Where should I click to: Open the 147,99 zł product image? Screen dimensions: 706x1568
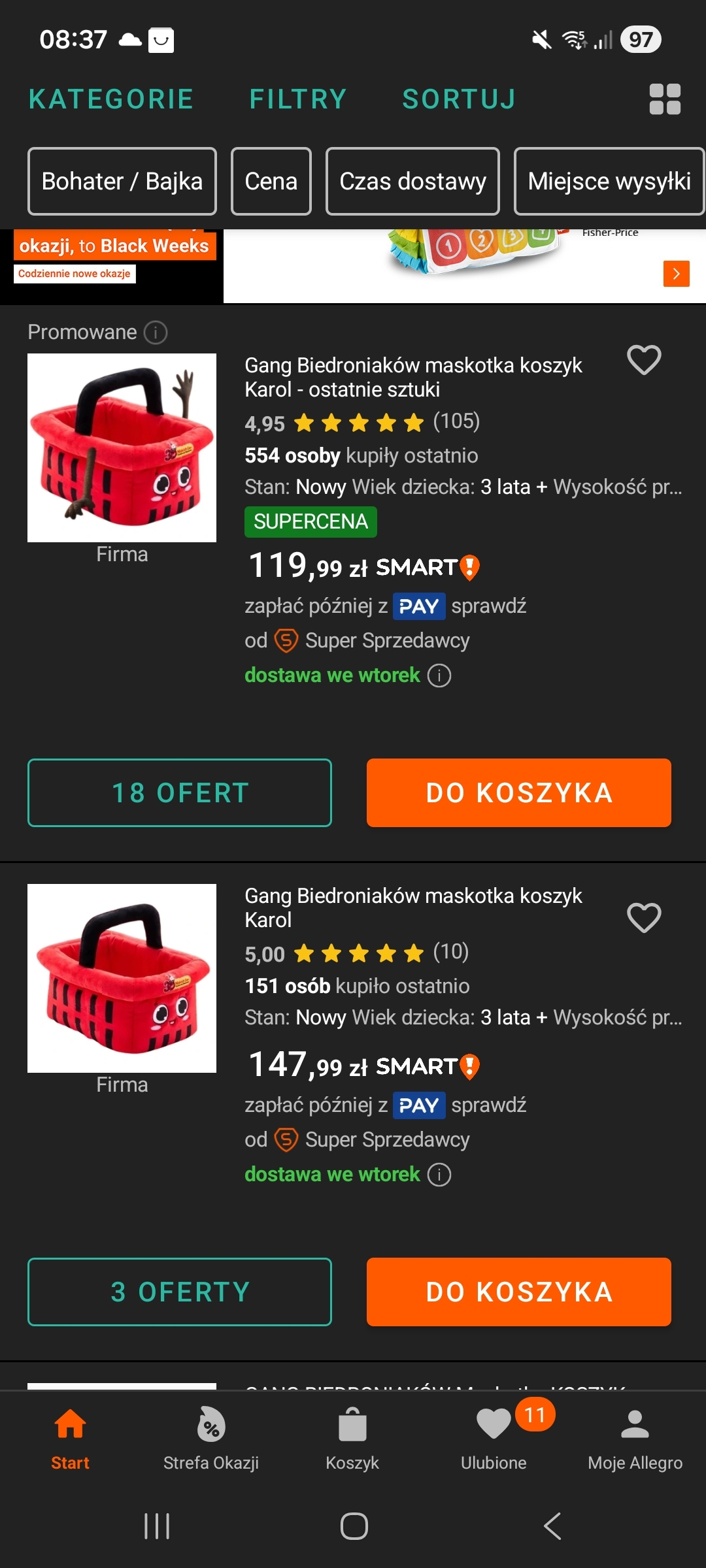(122, 978)
